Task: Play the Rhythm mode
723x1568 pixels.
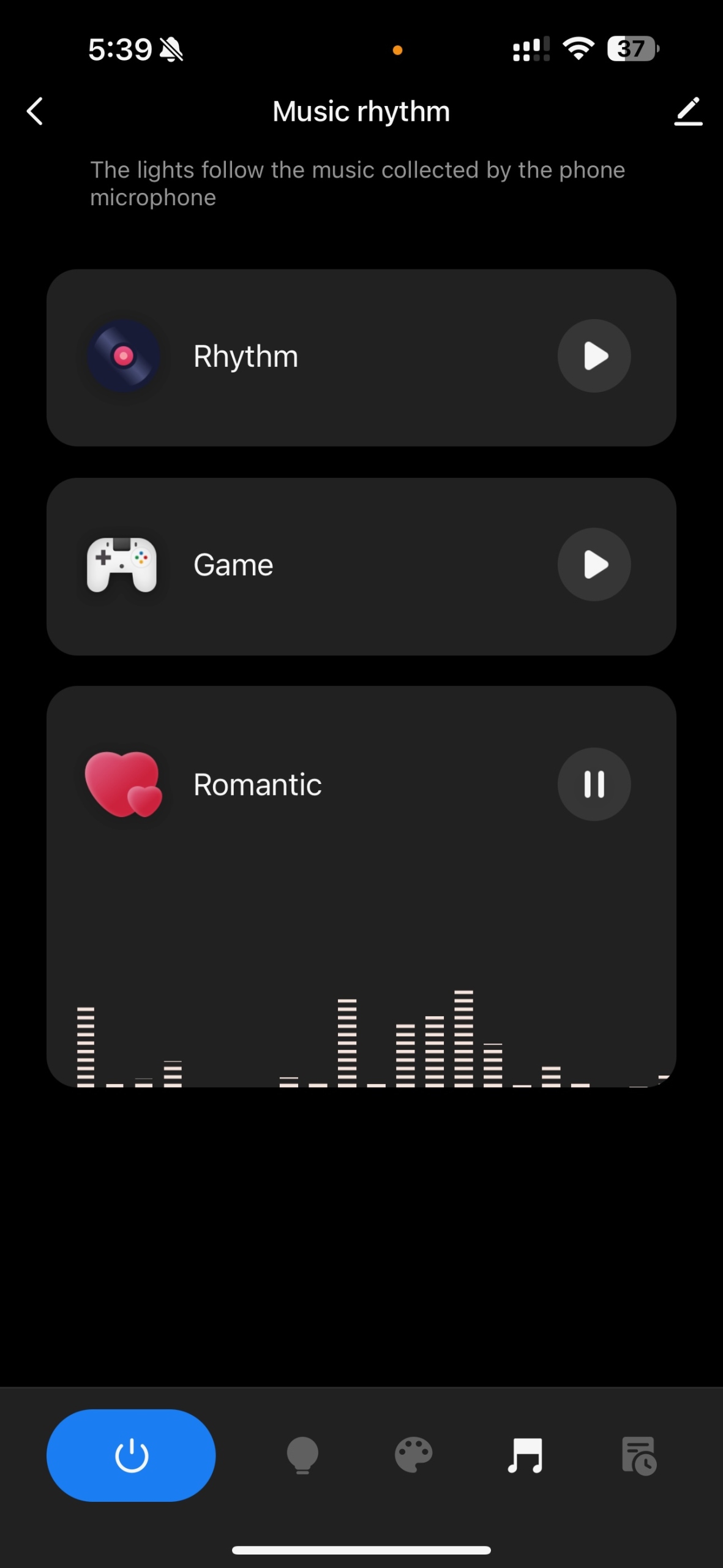Action: (x=594, y=356)
